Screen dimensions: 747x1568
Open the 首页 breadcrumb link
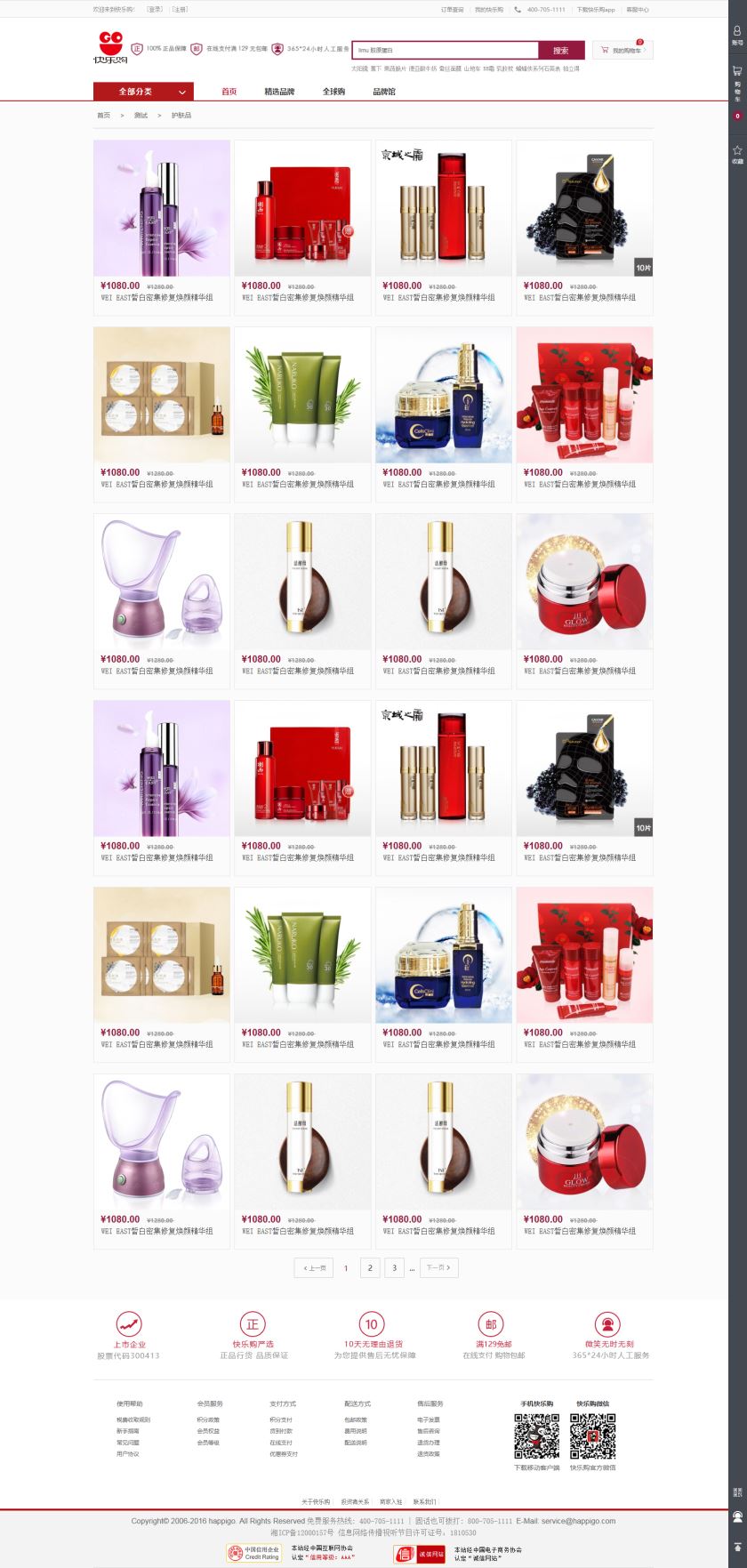104,116
